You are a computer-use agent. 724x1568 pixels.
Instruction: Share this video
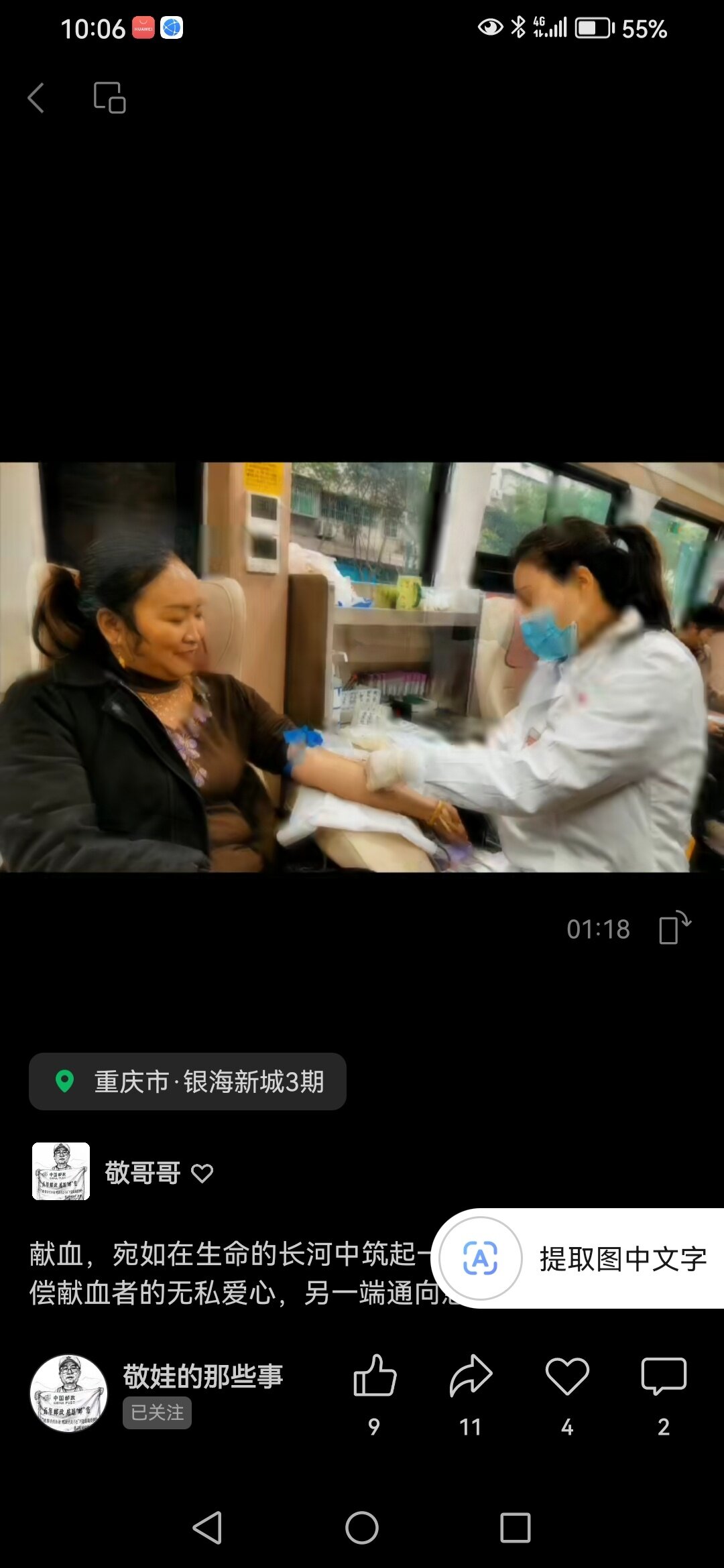tap(471, 1376)
